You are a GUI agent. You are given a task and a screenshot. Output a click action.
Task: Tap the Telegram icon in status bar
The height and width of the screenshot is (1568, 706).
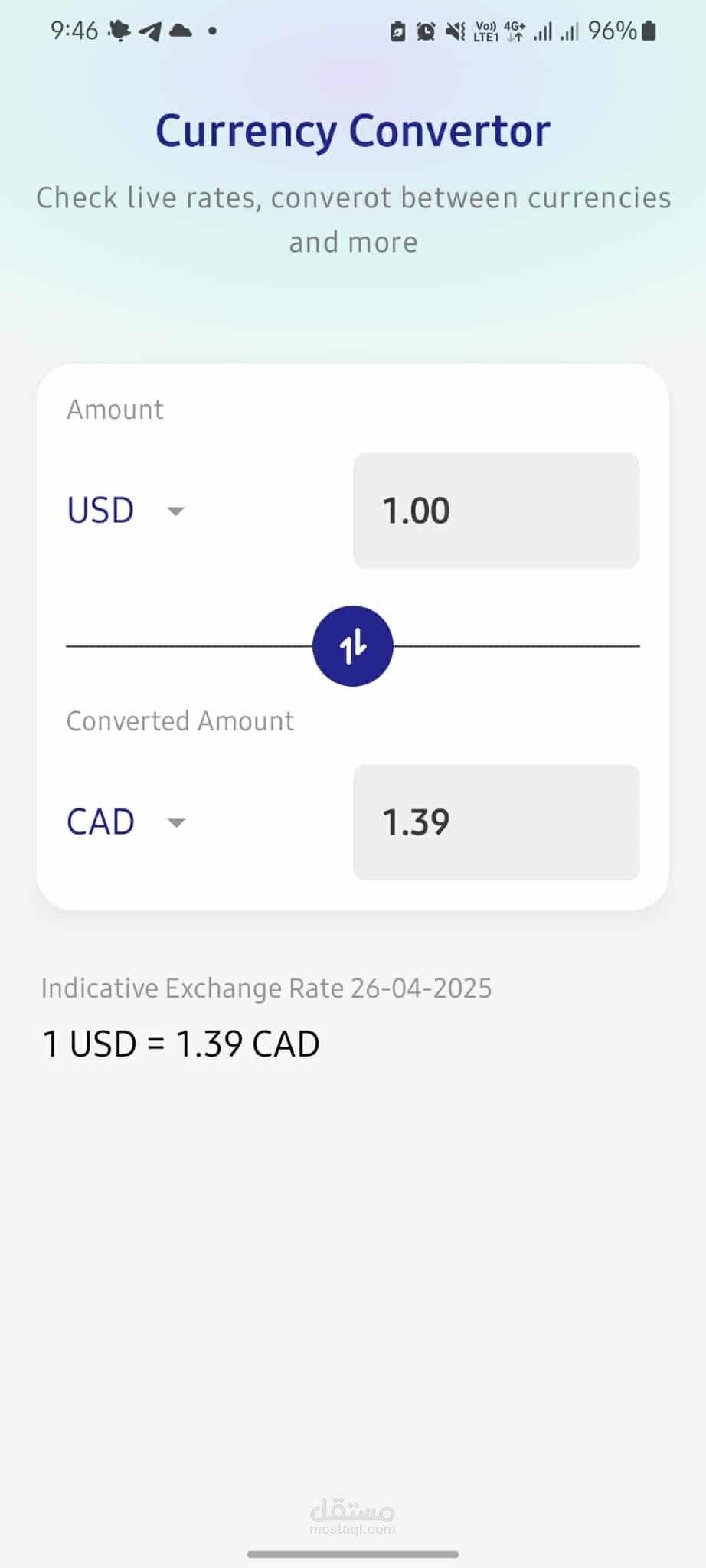150,31
